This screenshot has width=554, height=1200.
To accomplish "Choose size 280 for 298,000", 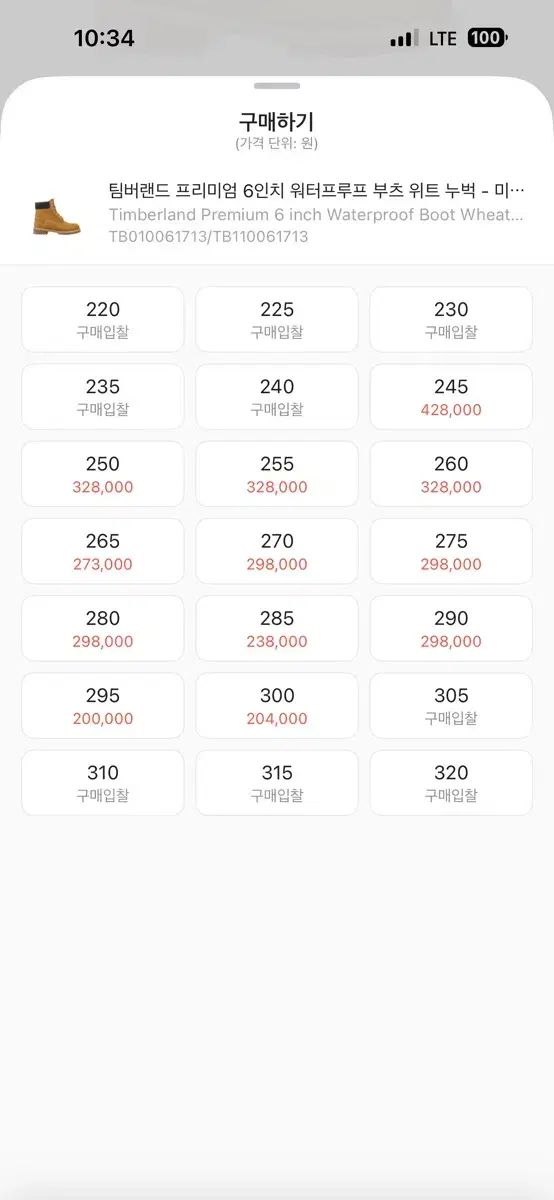I will (x=103, y=628).
